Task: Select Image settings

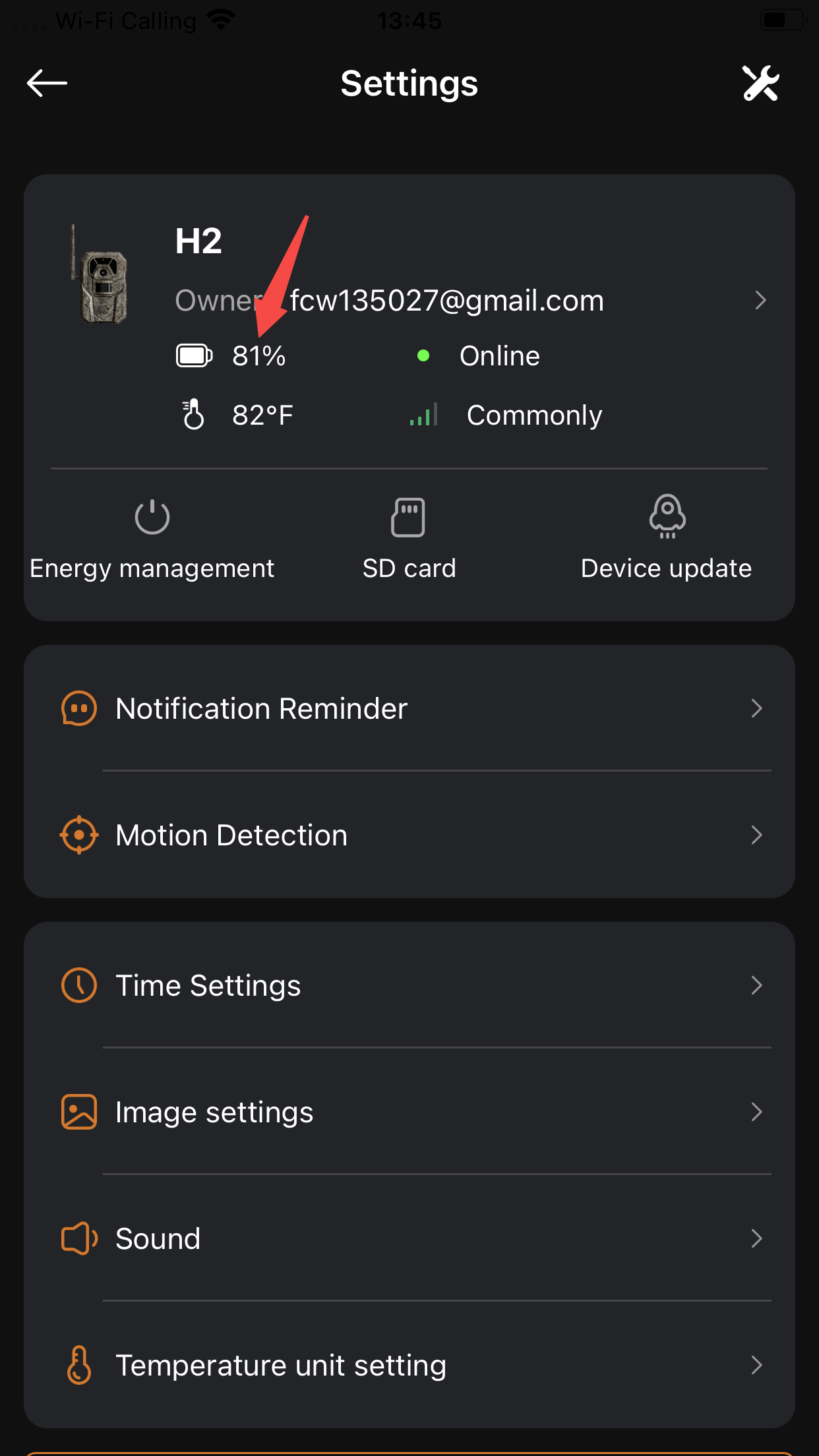Action: coord(409,1112)
